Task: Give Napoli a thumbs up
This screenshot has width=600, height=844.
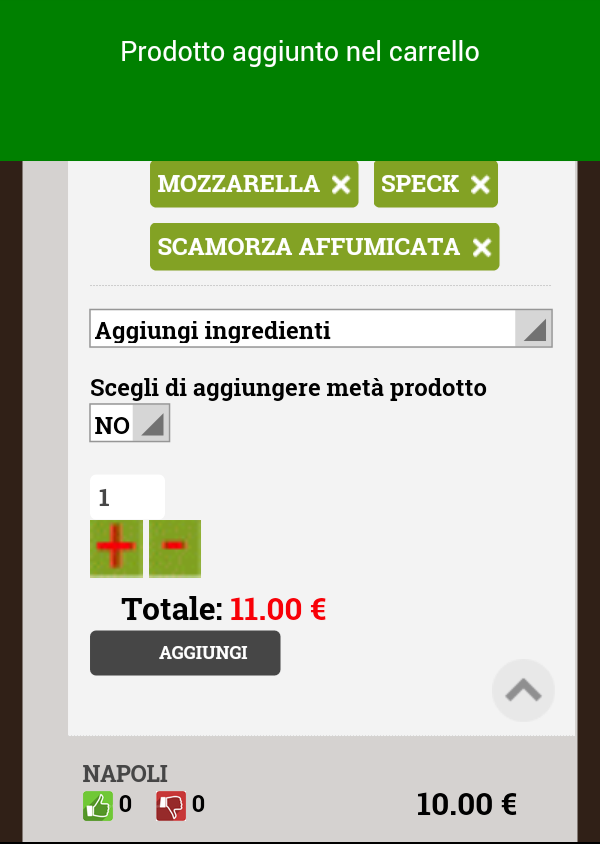Action: pyautogui.click(x=97, y=805)
